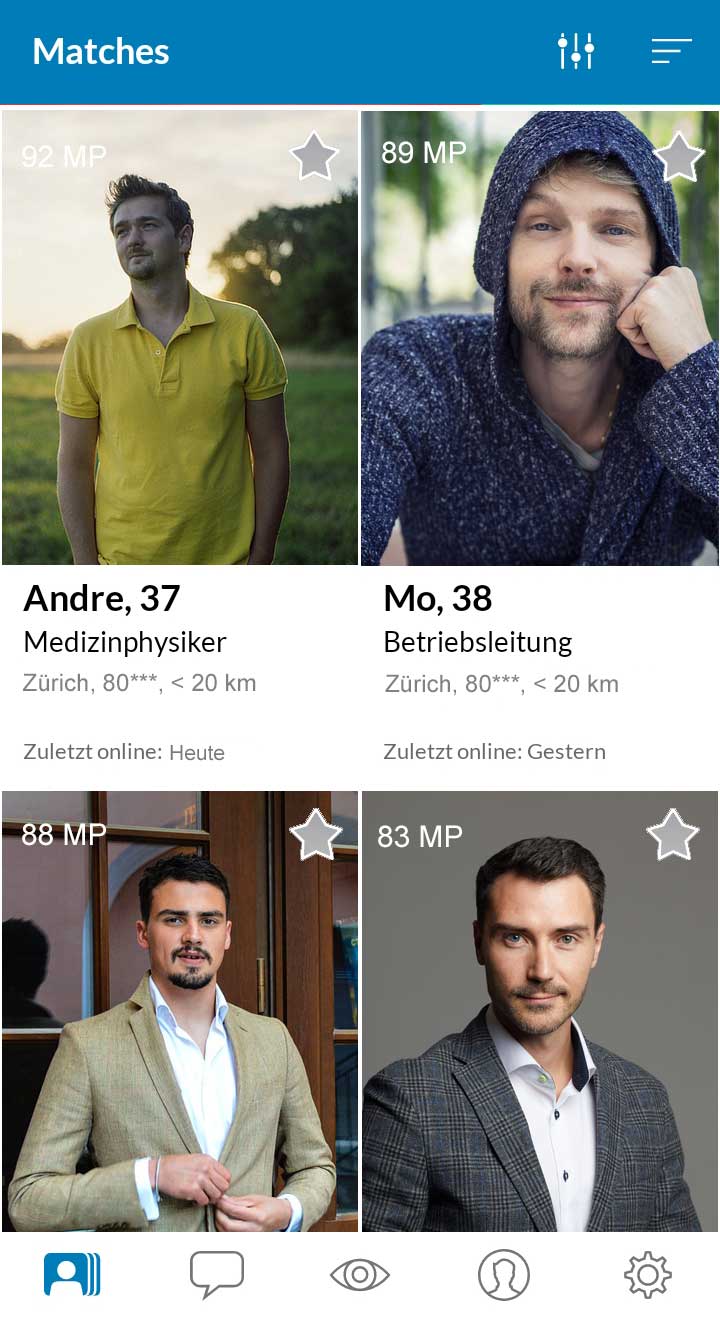
Task: Open the match filter settings icon
Action: click(x=577, y=49)
